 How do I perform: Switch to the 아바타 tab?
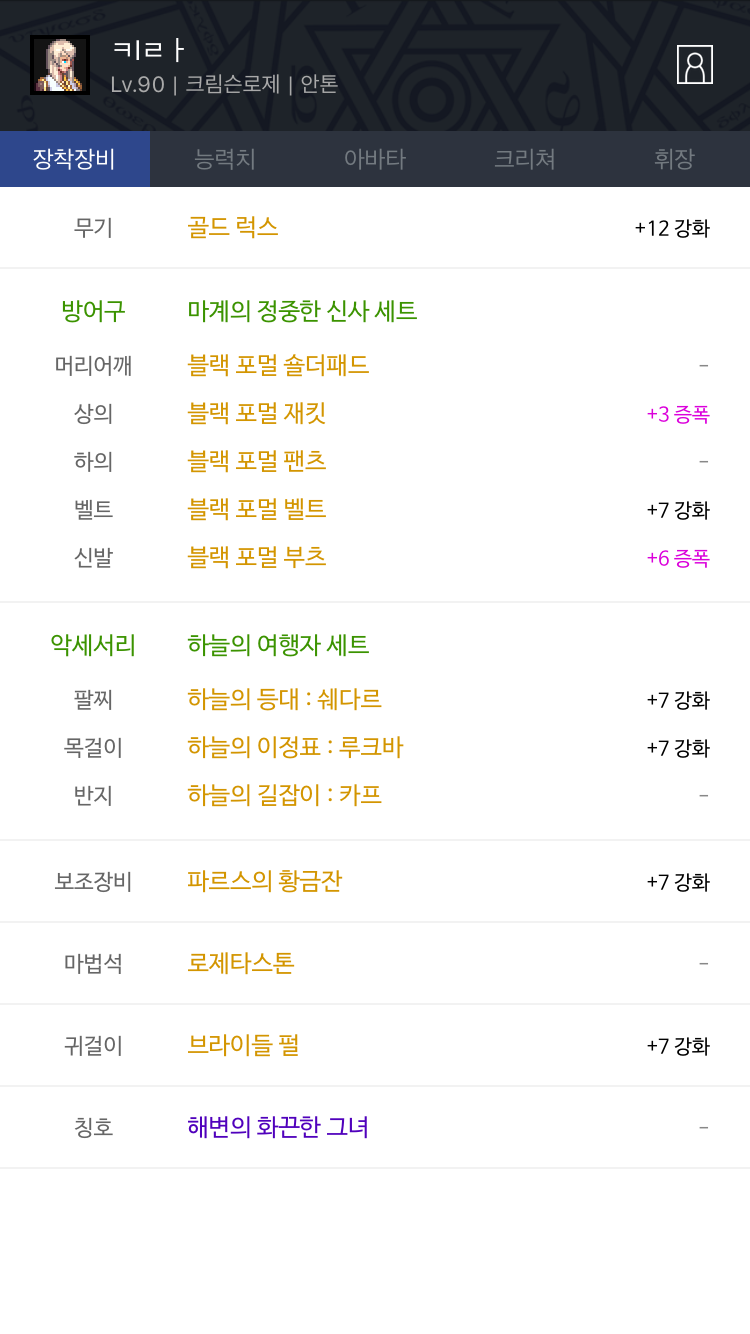tap(375, 158)
